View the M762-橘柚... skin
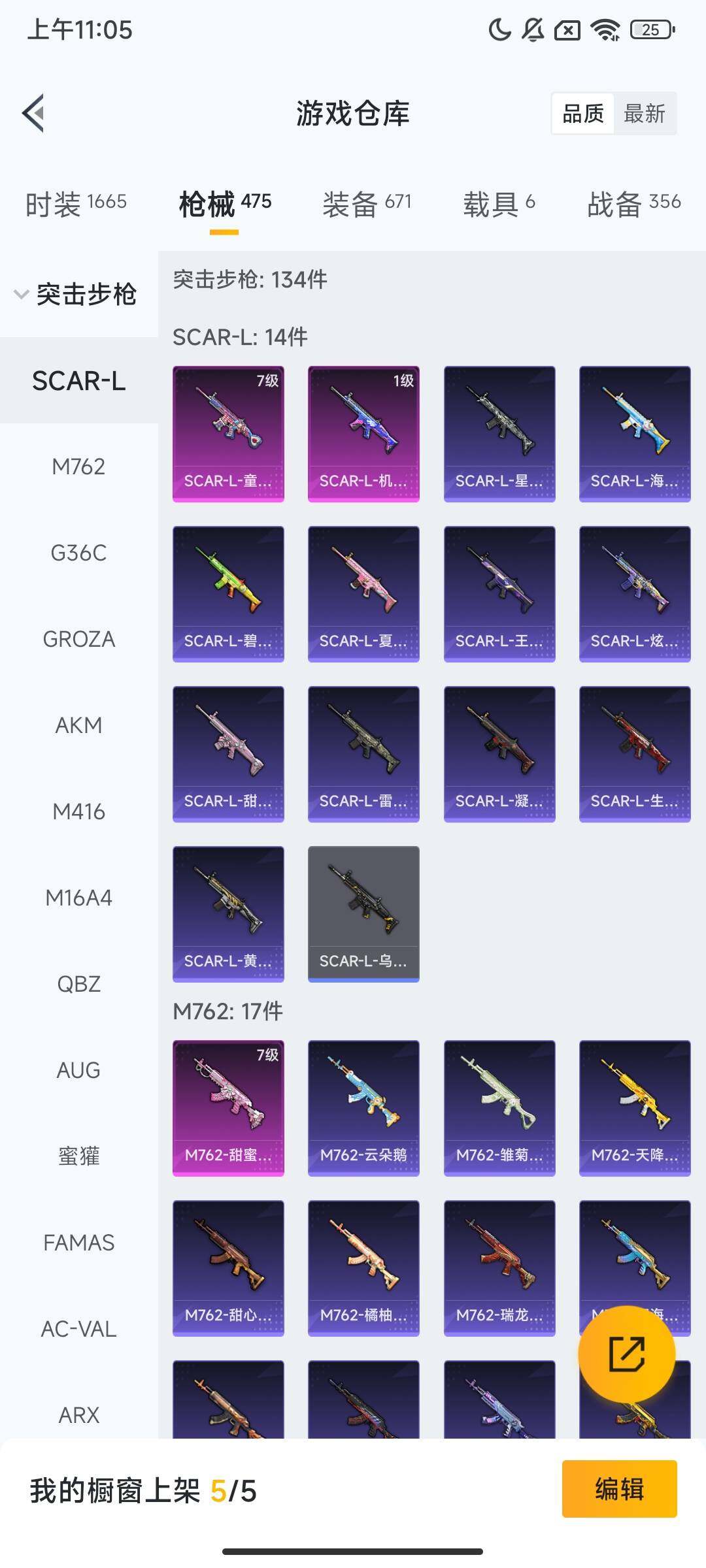The width and height of the screenshot is (706, 1568). pos(363,1267)
